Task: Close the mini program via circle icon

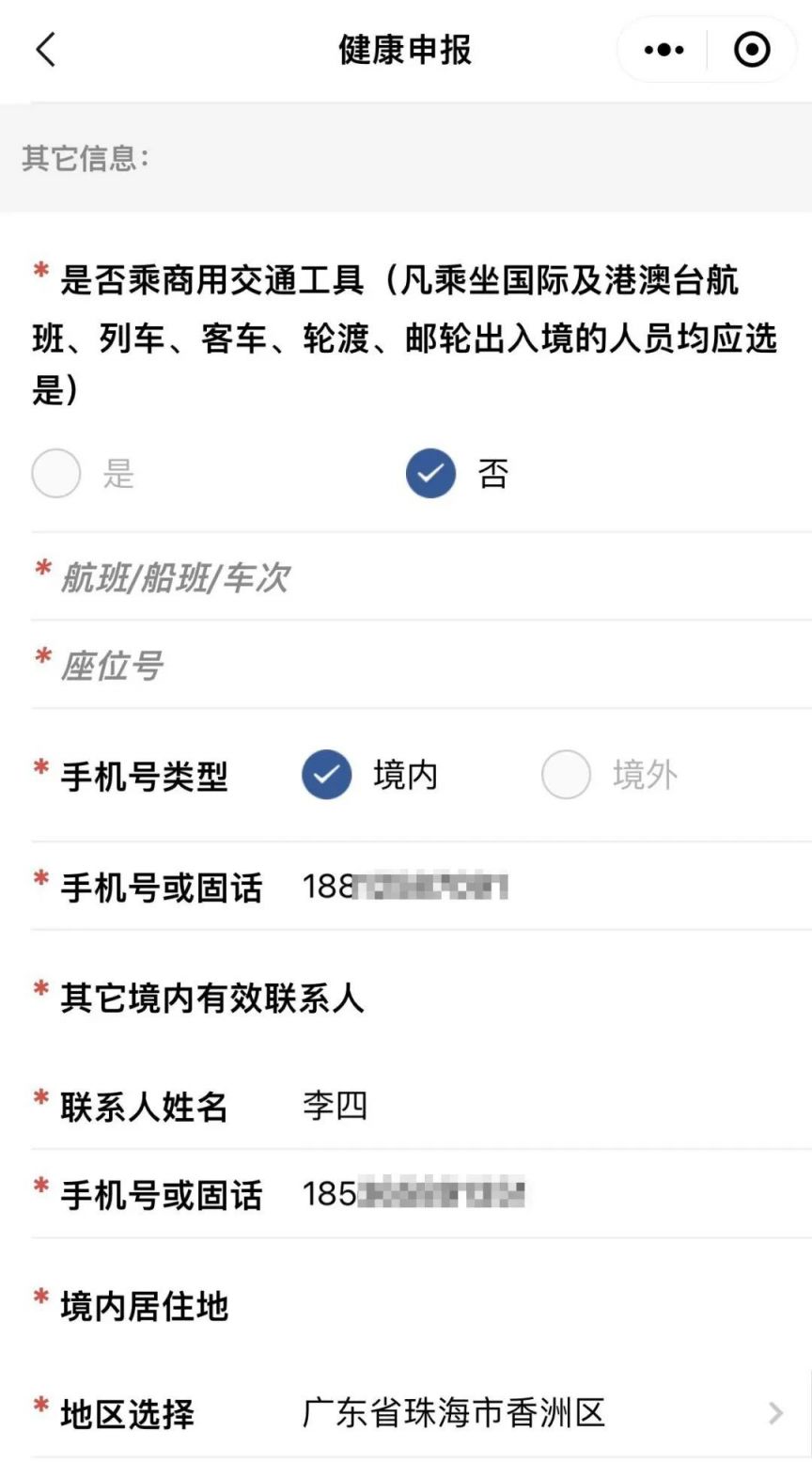Action: coord(752,50)
